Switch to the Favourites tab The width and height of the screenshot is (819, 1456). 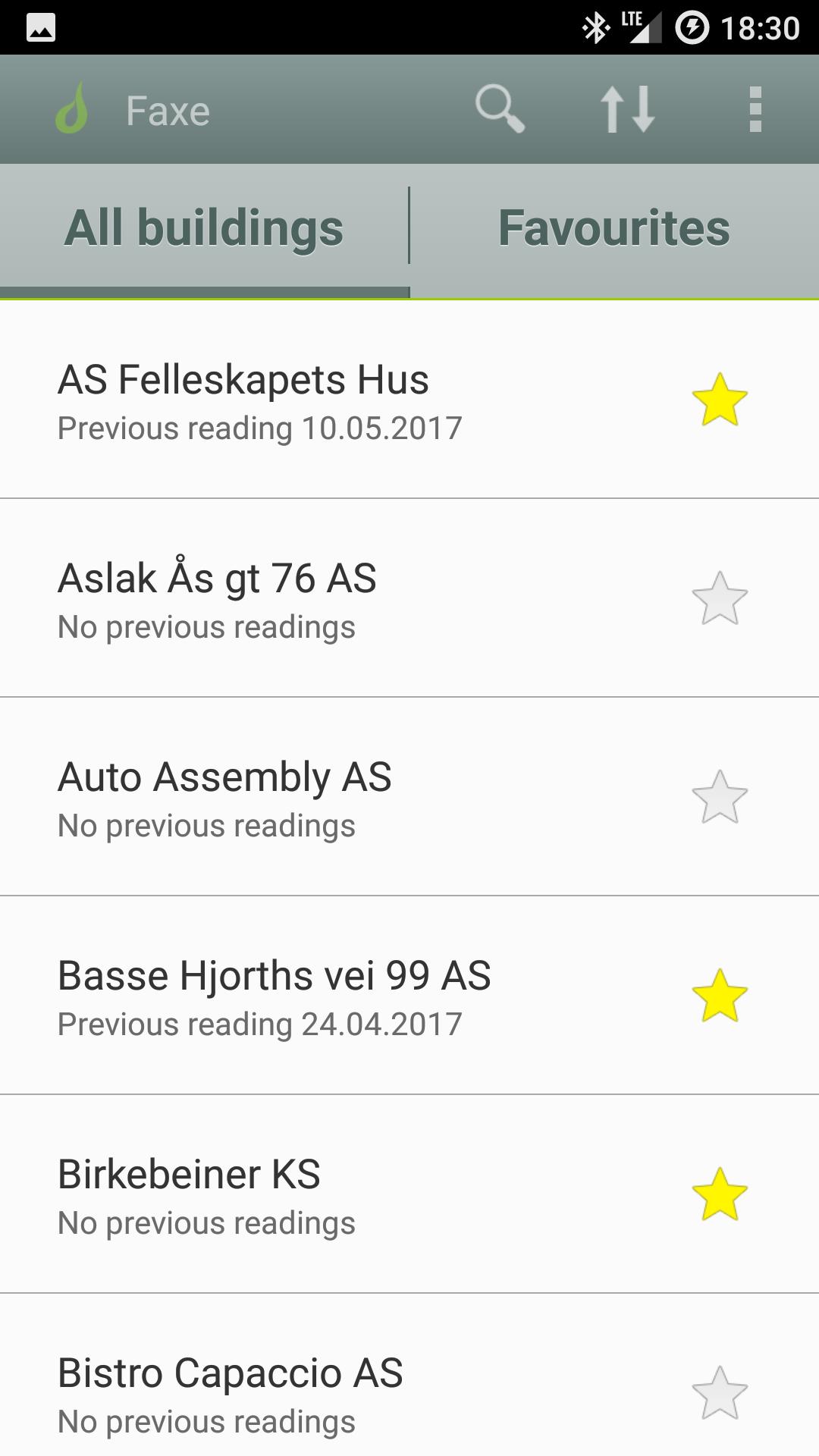[614, 228]
